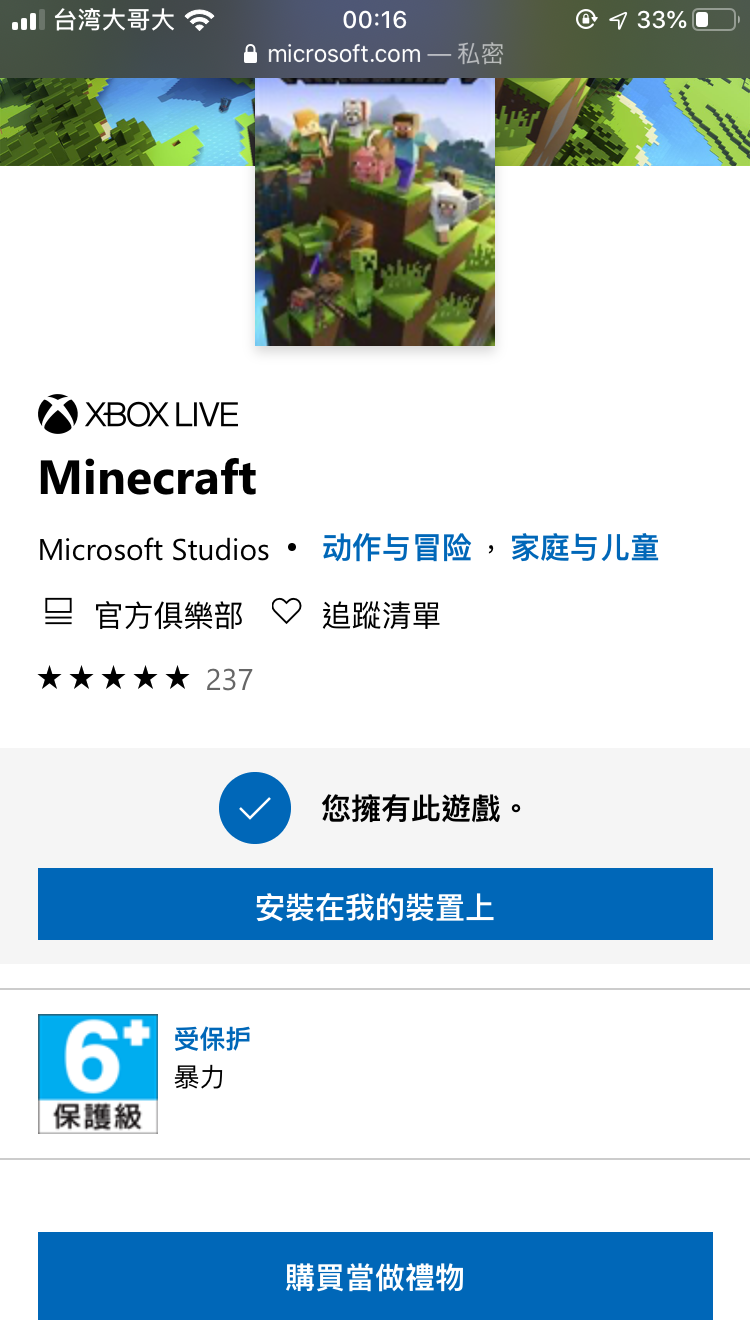
Task: Add Minecraft to 追蹤清單 wishlist
Action: point(356,614)
